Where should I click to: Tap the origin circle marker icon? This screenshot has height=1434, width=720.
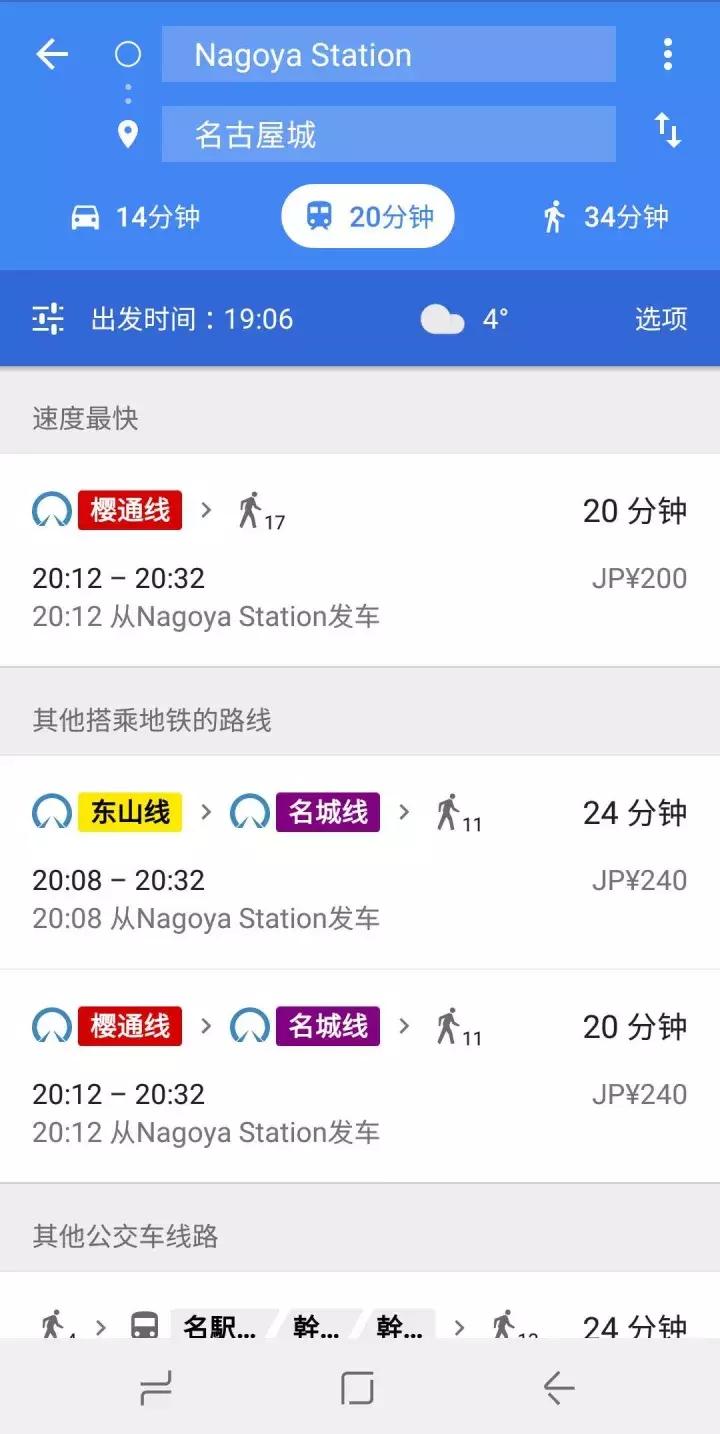coord(128,55)
